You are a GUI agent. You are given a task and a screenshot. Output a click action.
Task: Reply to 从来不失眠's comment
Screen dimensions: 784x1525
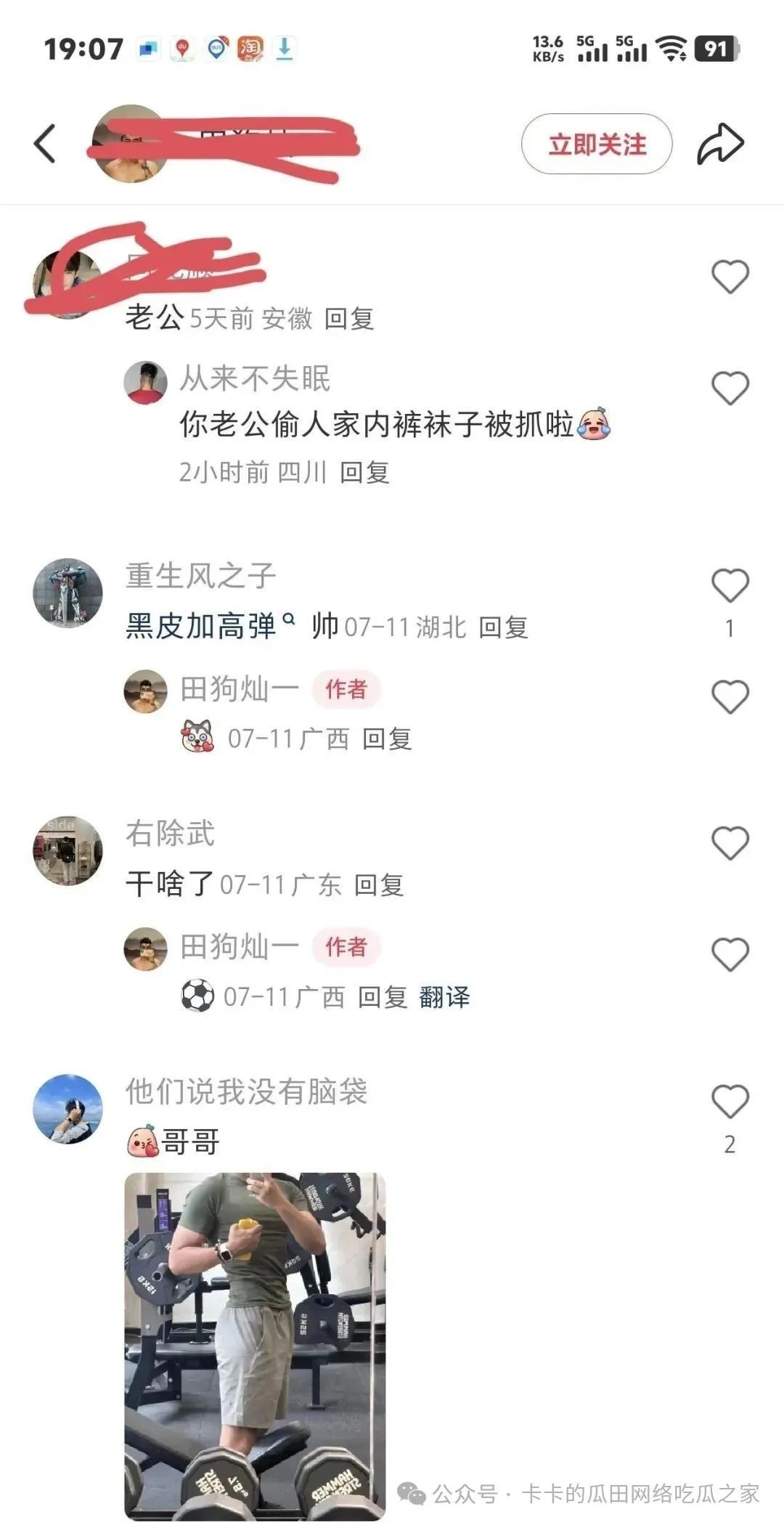[x=365, y=473]
